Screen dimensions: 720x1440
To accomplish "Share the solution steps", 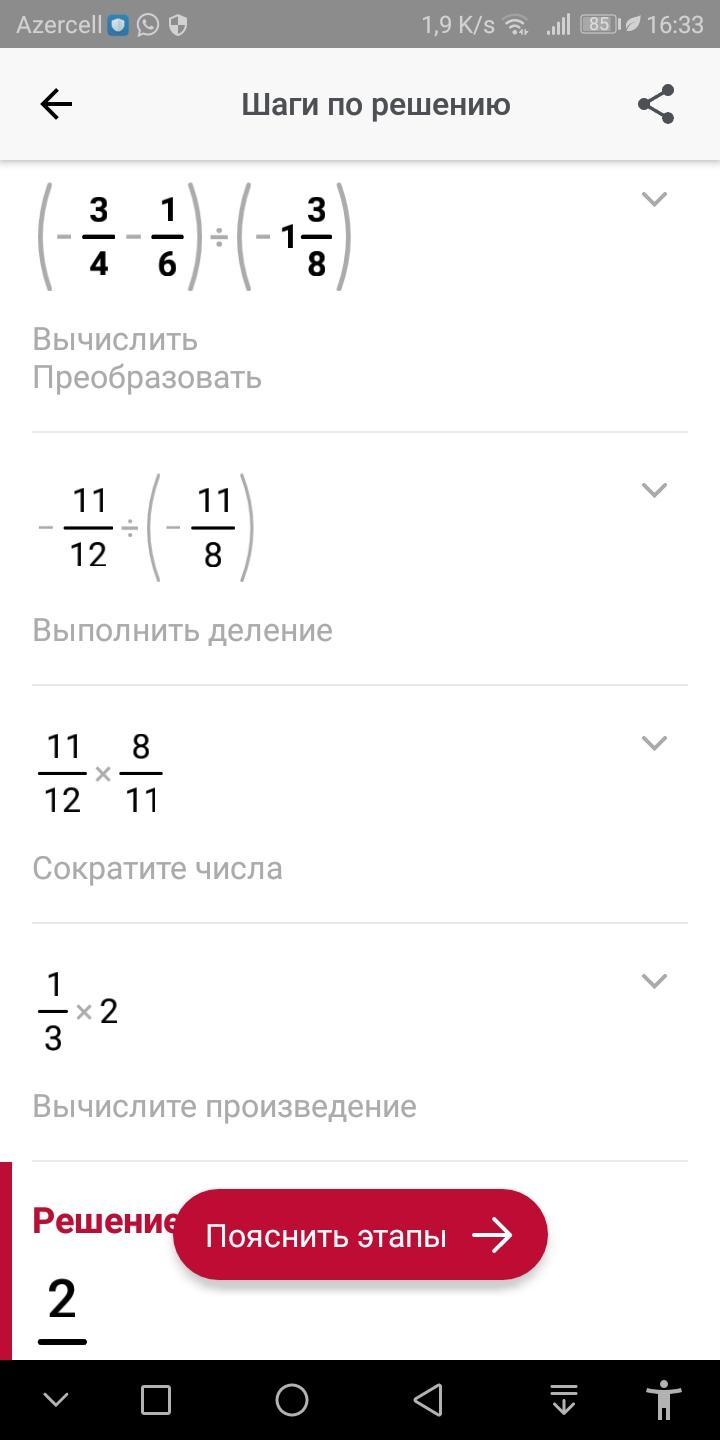I will [x=656, y=104].
